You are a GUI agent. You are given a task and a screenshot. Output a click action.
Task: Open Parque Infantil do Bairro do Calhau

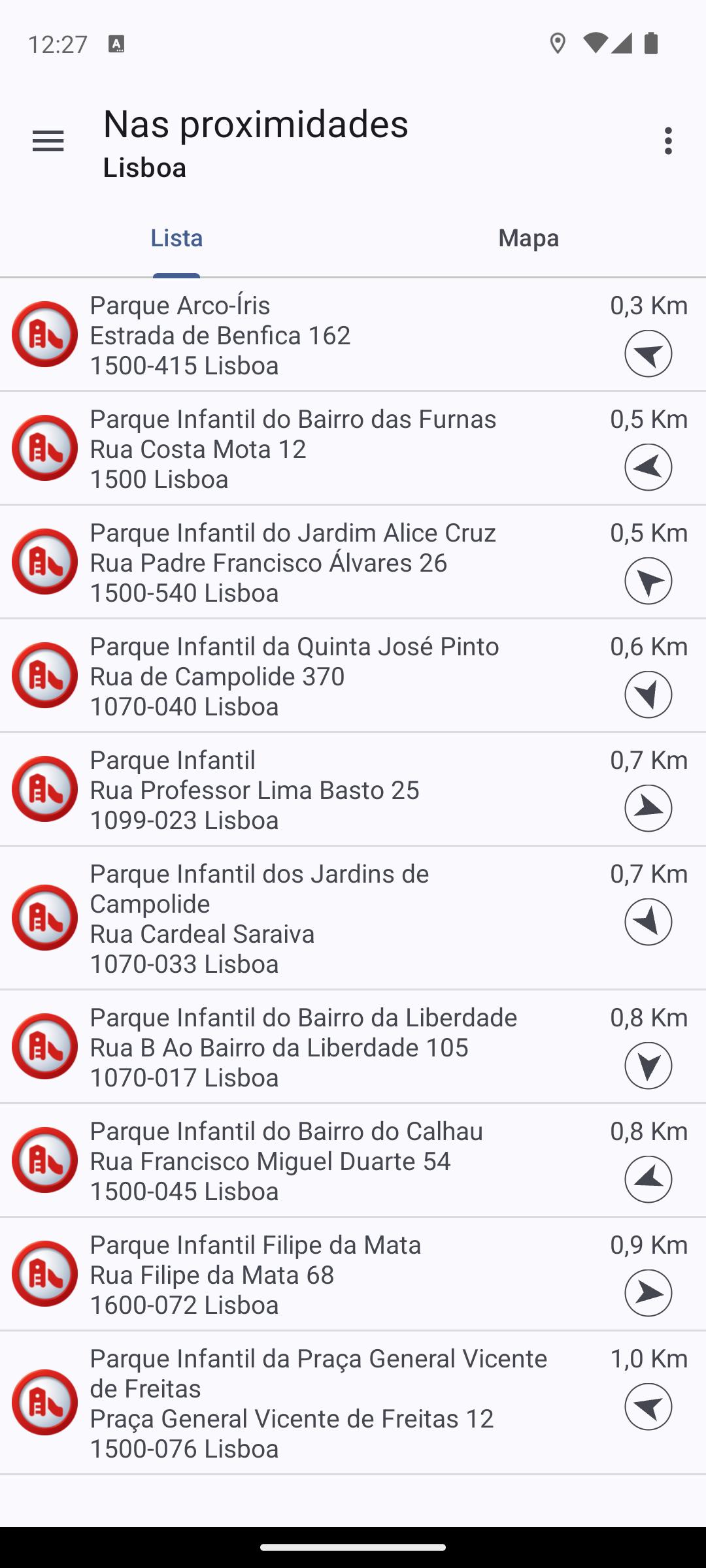tap(353, 1160)
